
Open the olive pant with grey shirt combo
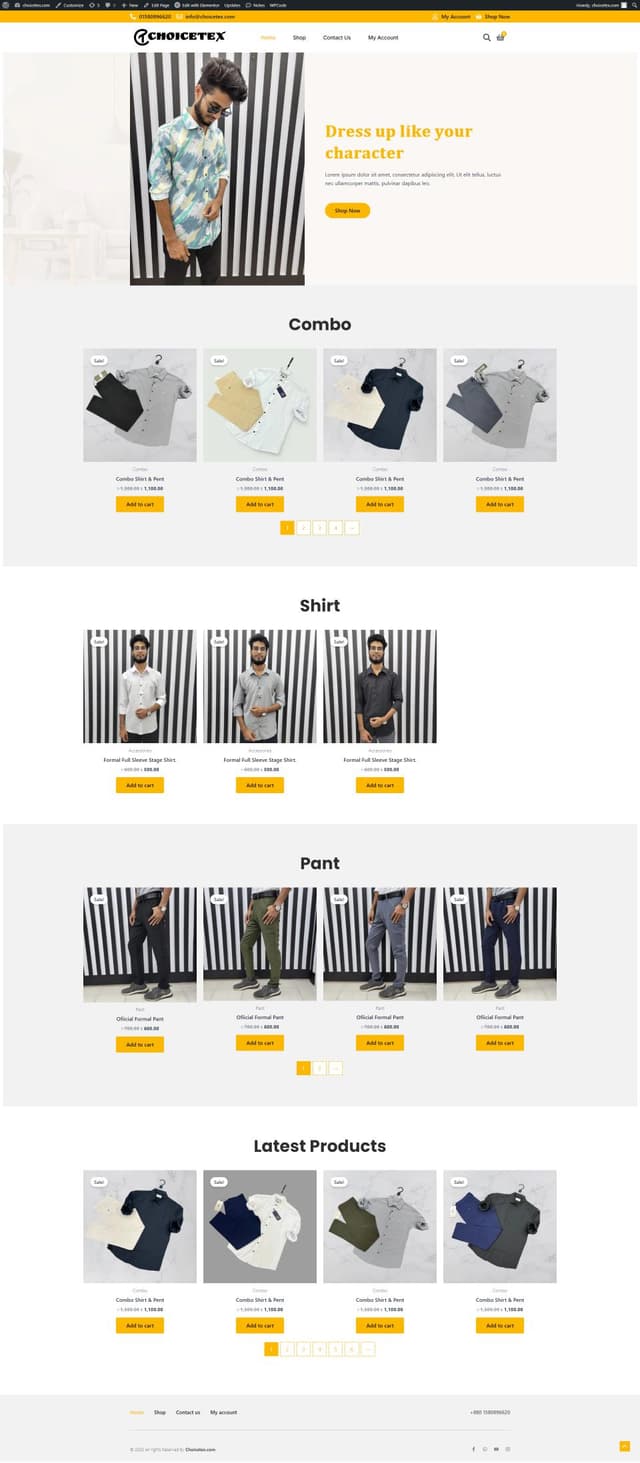click(x=380, y=1226)
